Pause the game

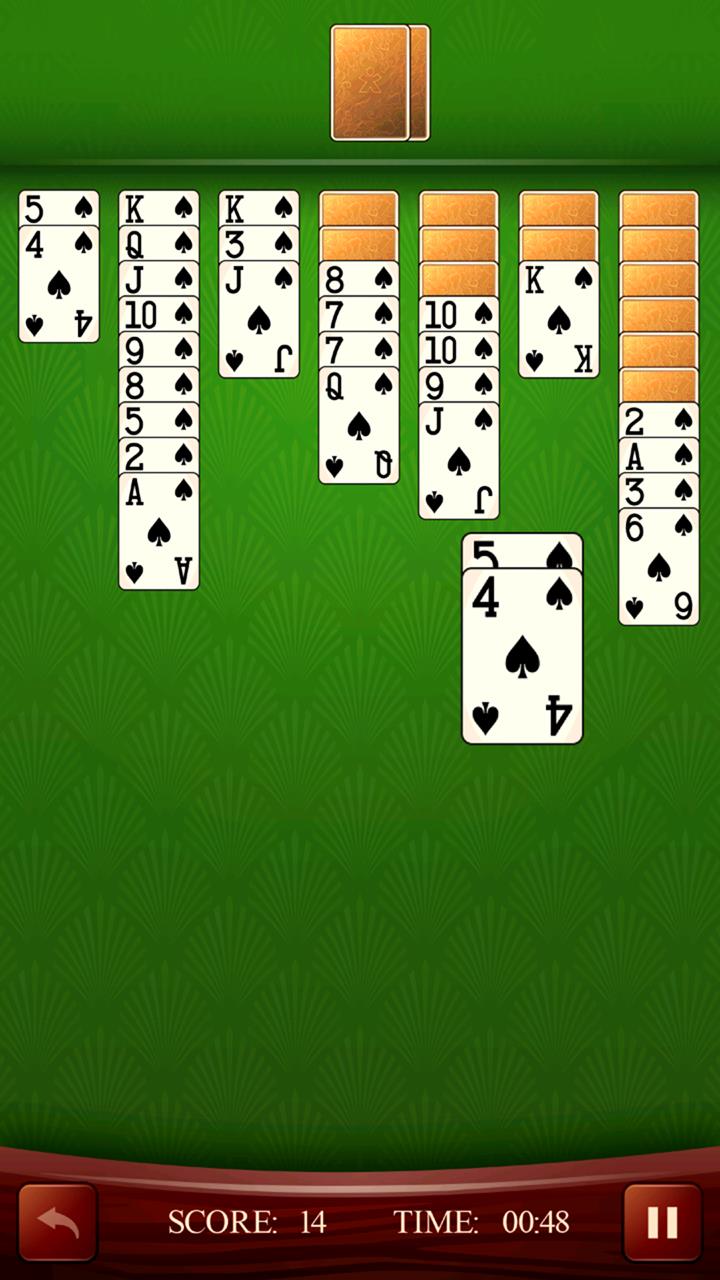[x=662, y=1222]
